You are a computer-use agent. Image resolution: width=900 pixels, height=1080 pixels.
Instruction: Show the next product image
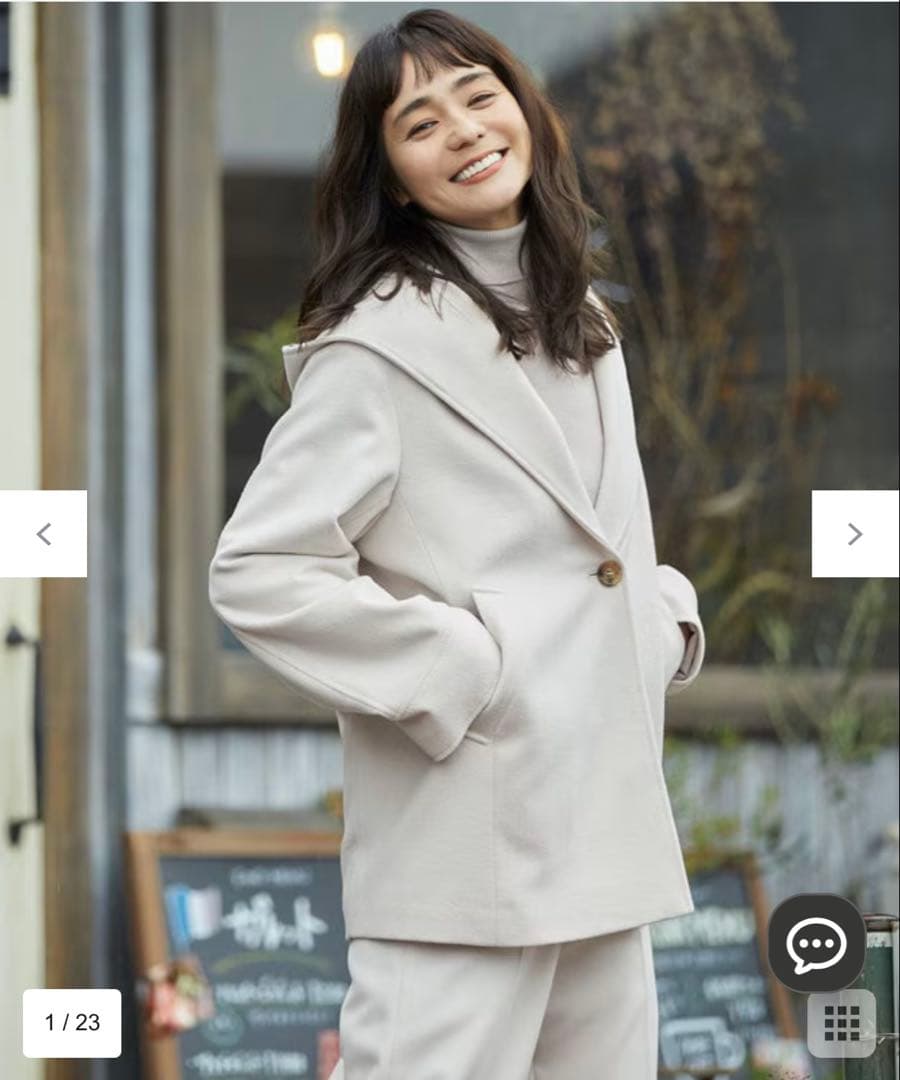click(855, 534)
